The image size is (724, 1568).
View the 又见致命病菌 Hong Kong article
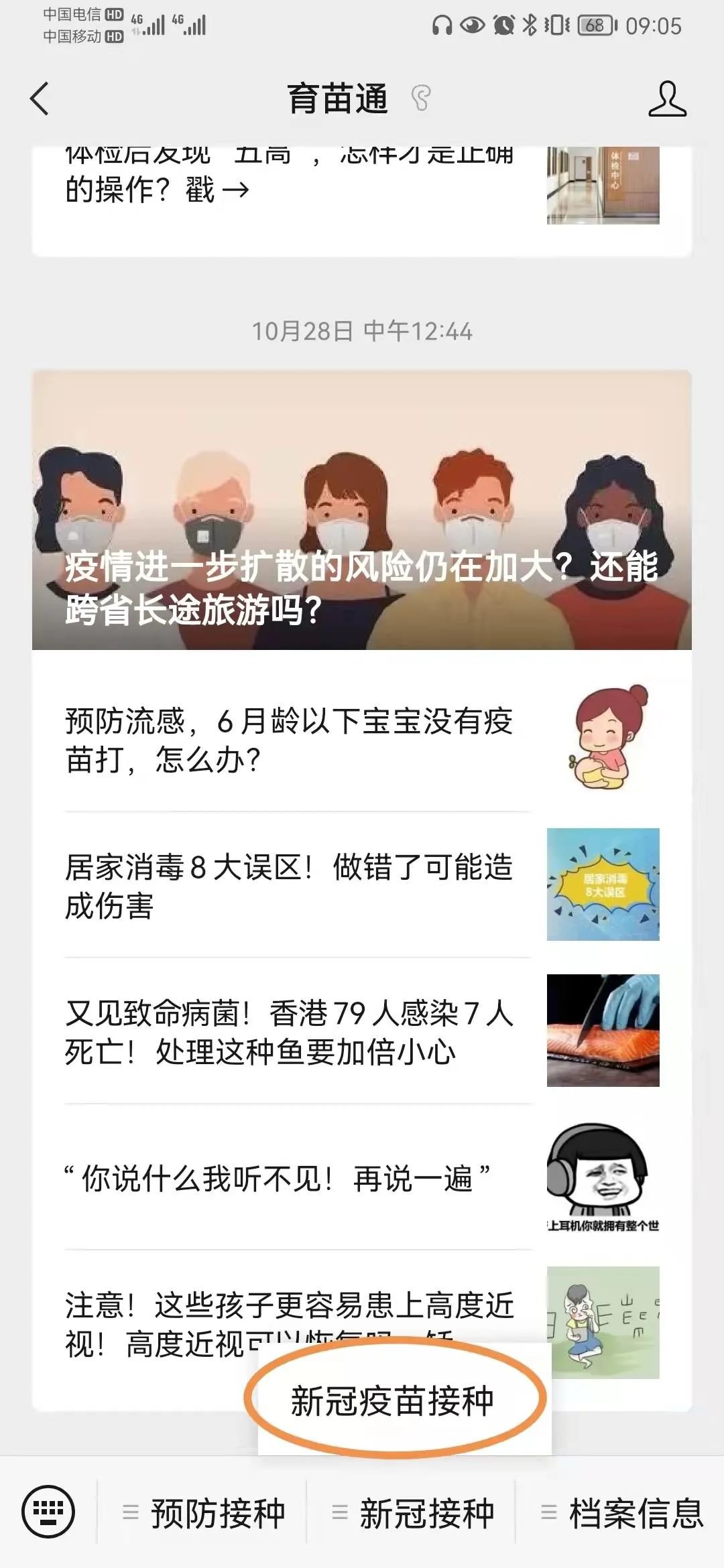click(290, 1032)
